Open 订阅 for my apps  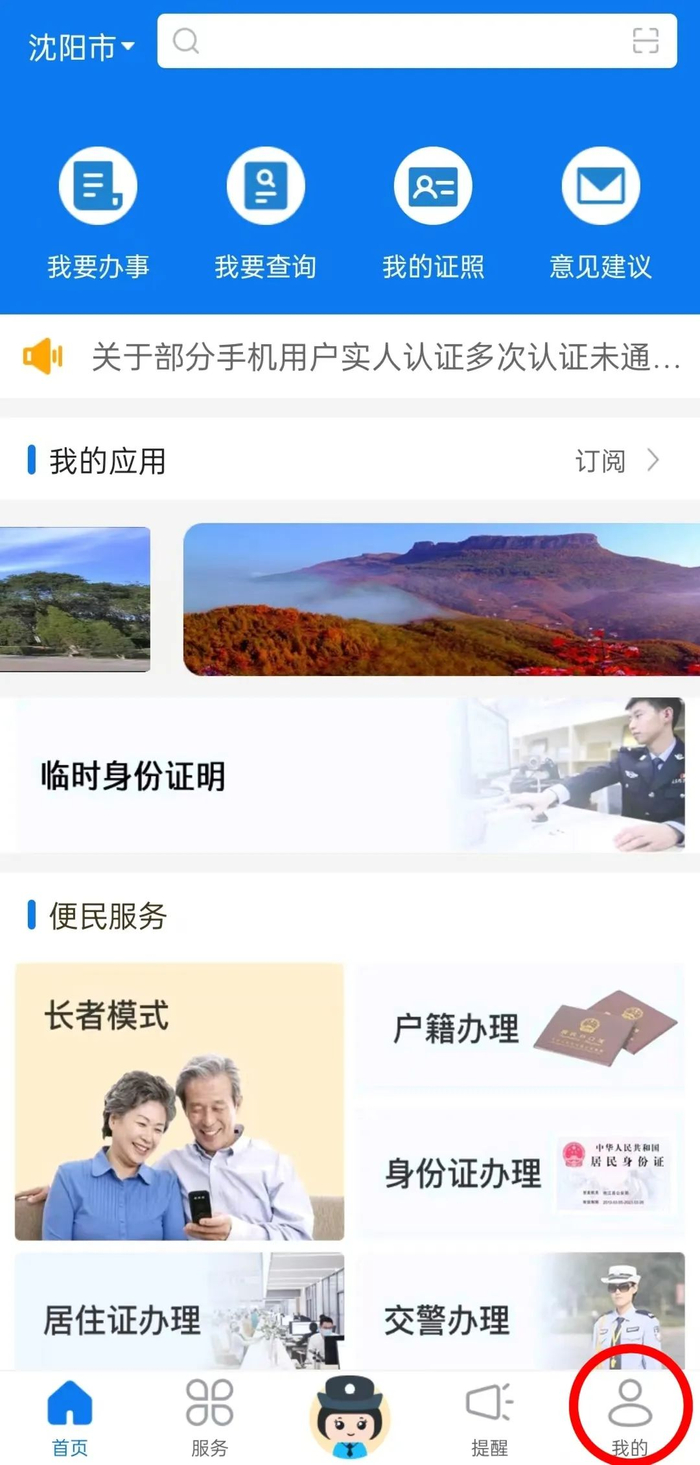click(617, 461)
